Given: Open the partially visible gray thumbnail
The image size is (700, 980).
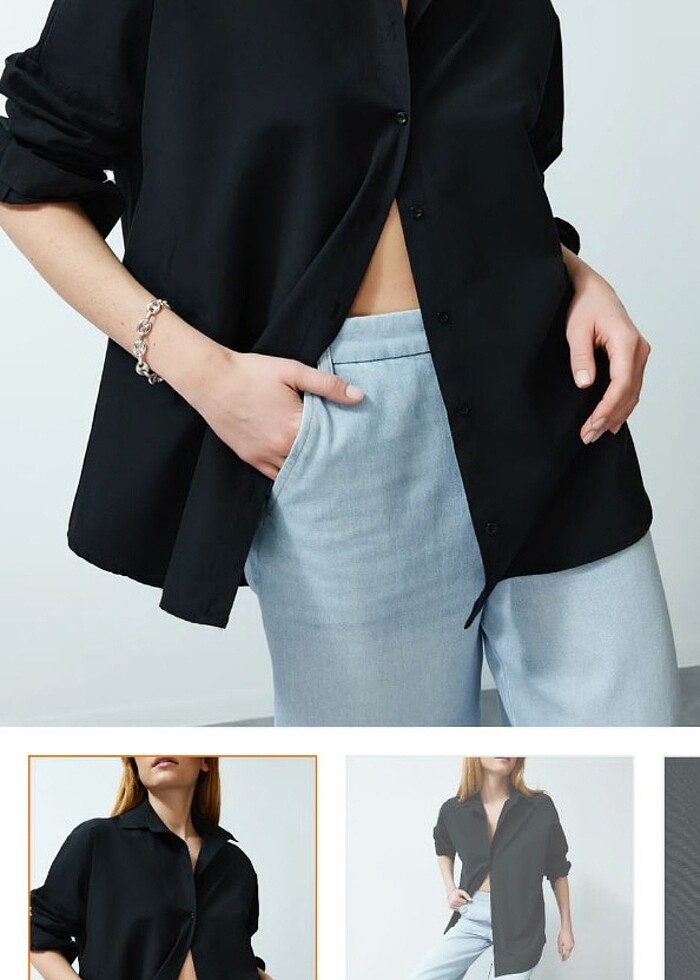Looking at the screenshot, I should pyautogui.click(x=683, y=868).
